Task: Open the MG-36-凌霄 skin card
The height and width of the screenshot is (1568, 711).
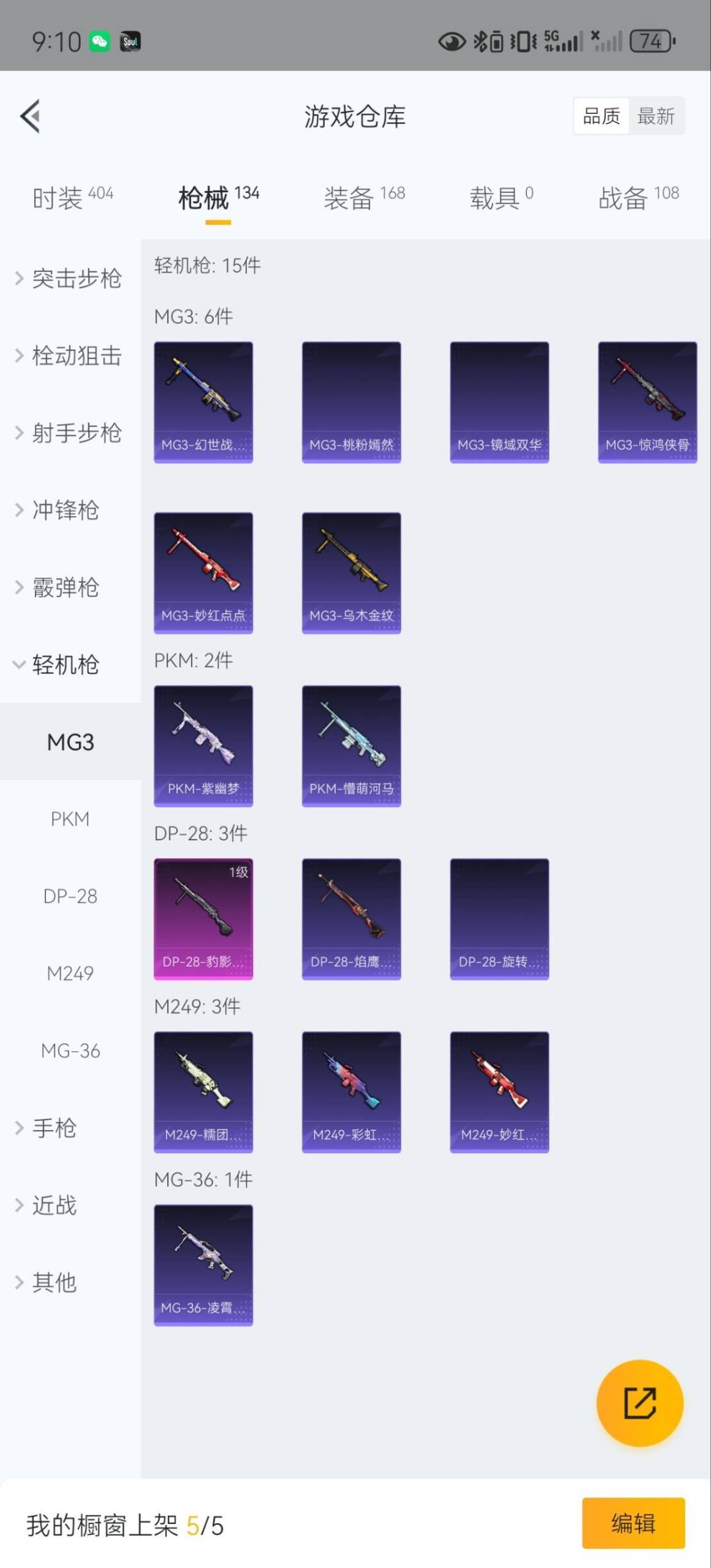Action: pos(203,1266)
